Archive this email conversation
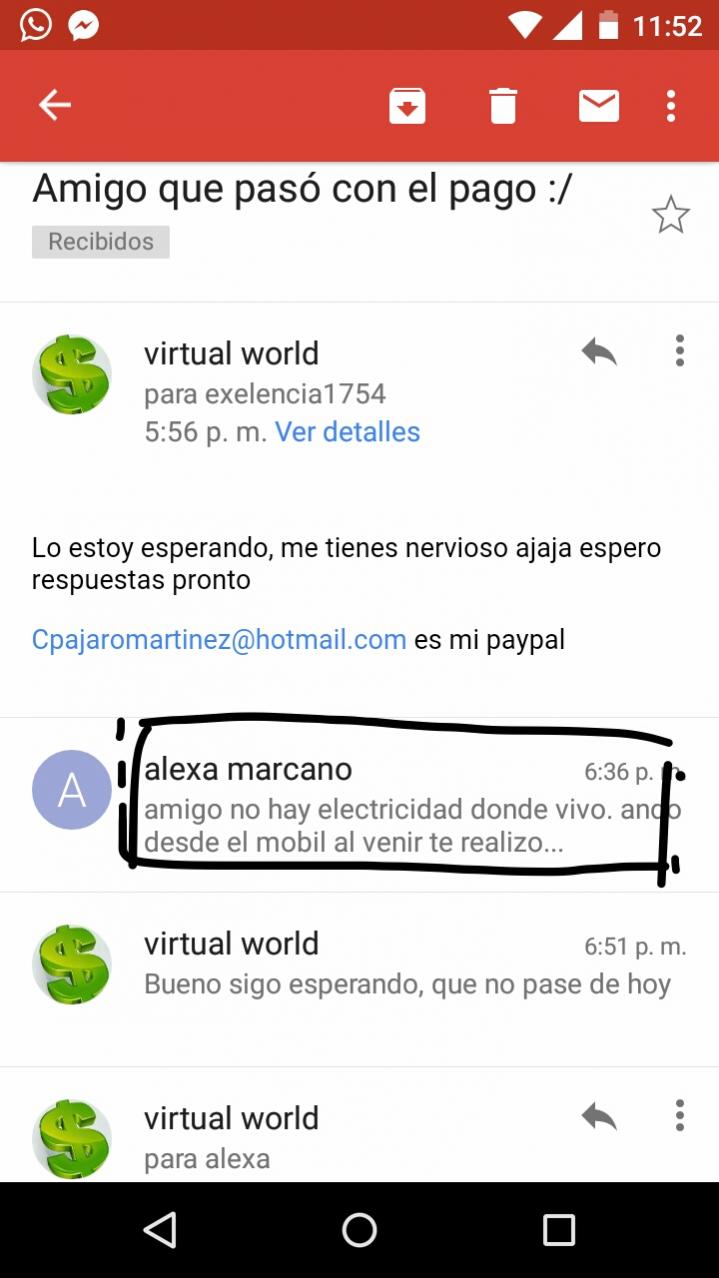 pyautogui.click(x=407, y=106)
